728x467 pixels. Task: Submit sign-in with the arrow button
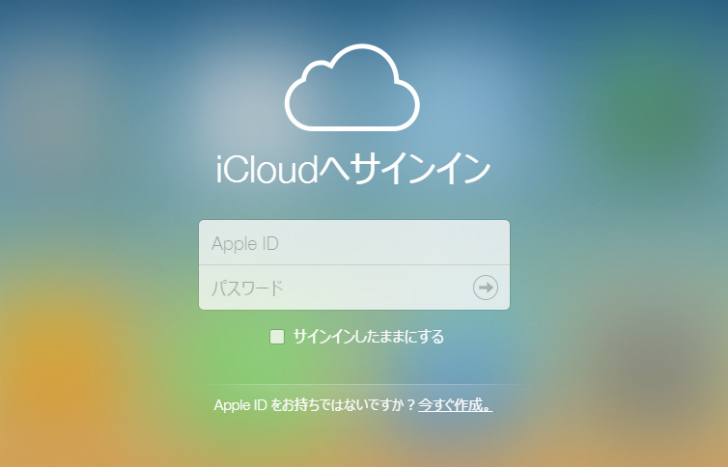(x=485, y=288)
